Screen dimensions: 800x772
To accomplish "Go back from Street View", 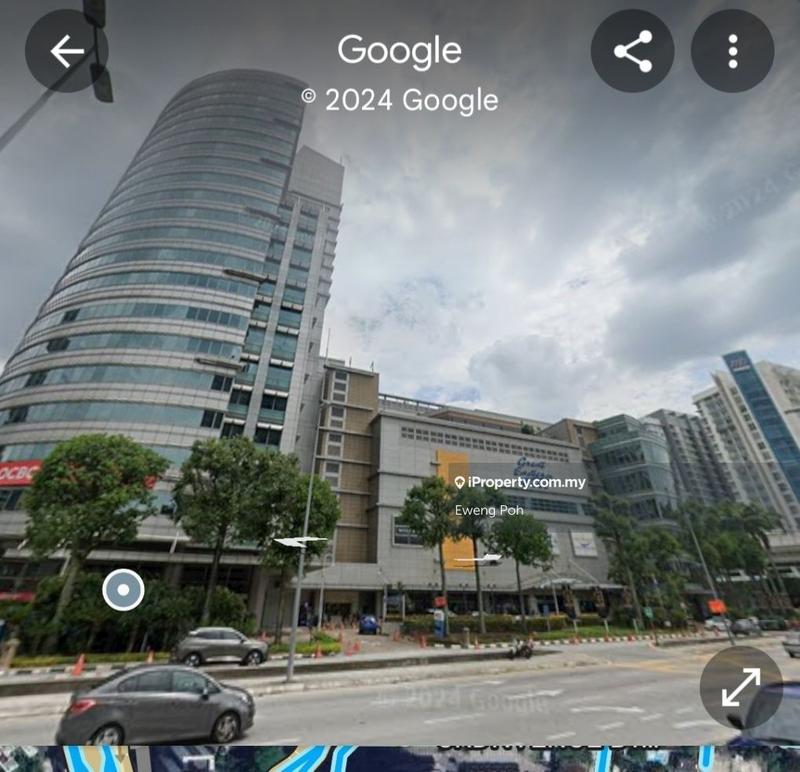I will [66, 51].
